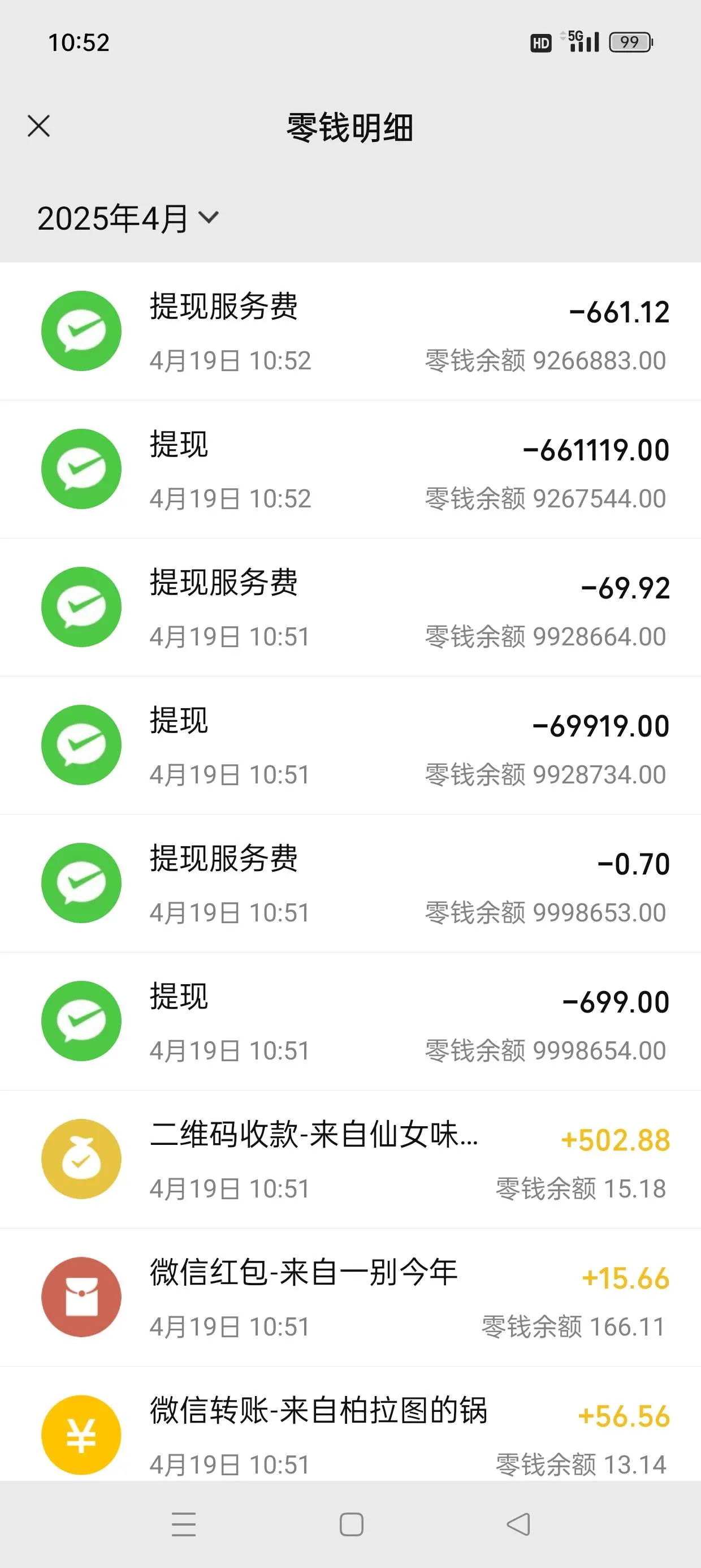The image size is (701, 1568).
Task: Select the 提现服务费 -661.12 transaction icon
Action: click(x=81, y=330)
